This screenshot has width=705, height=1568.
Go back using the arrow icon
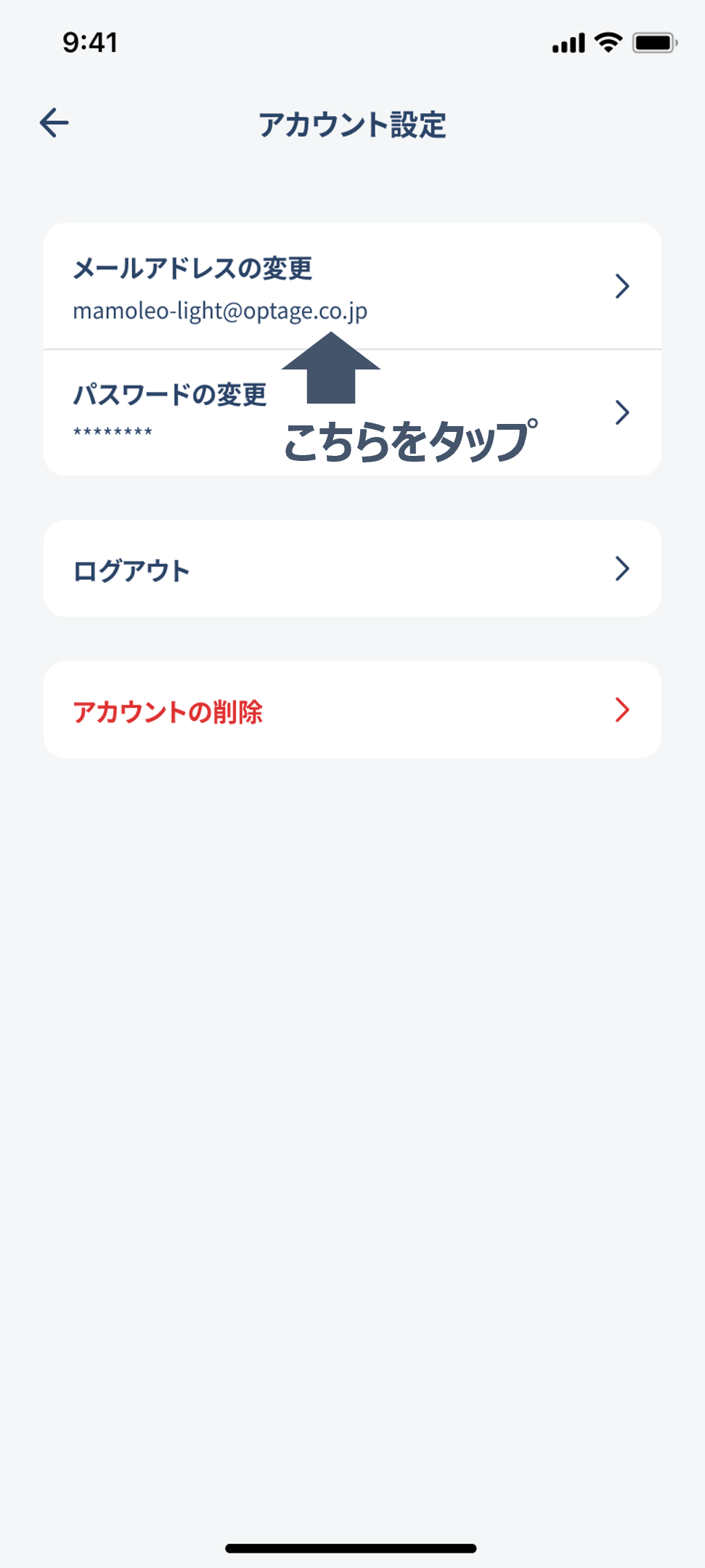pos(54,123)
